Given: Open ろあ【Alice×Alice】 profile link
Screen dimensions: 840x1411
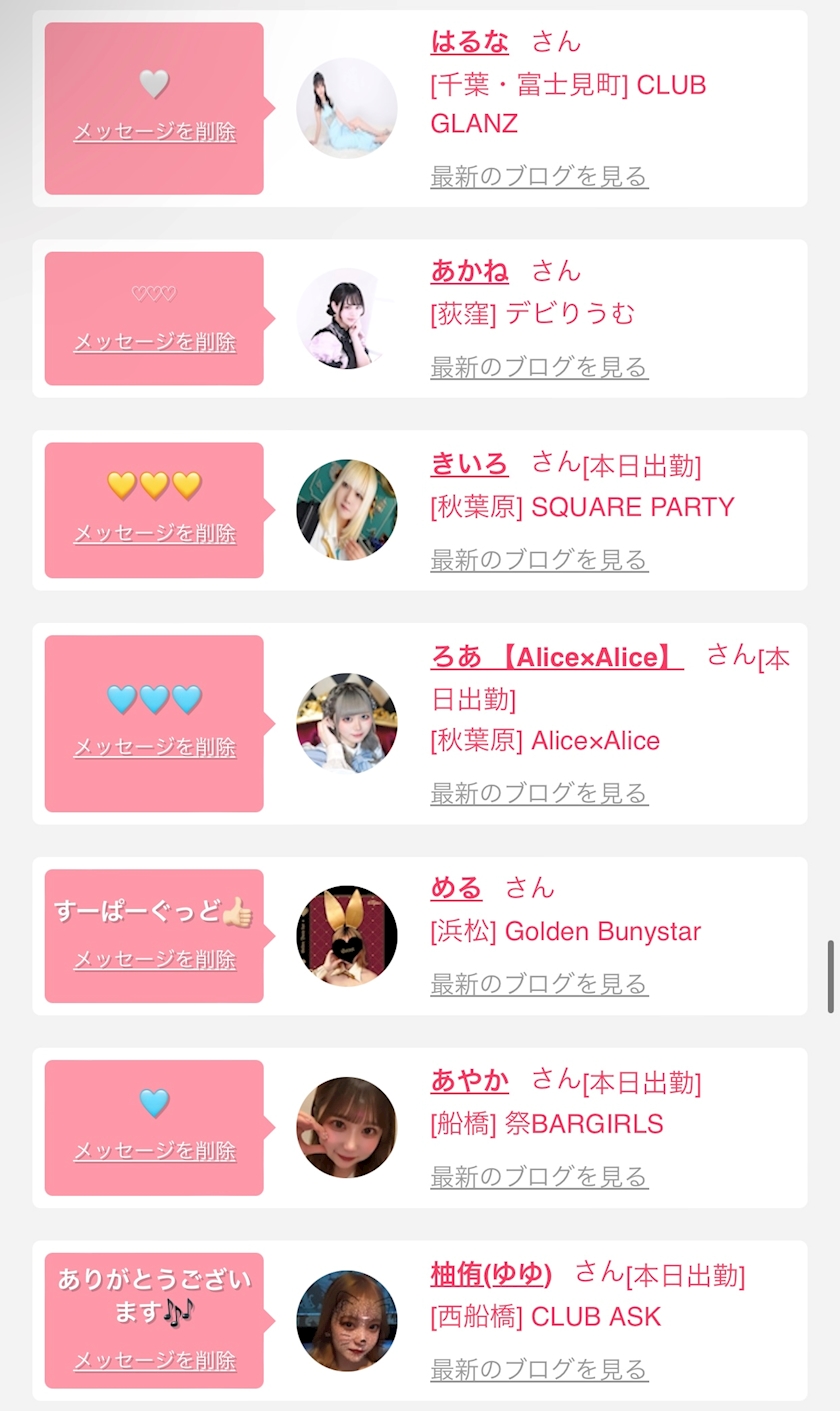Looking at the screenshot, I should 557,656.
